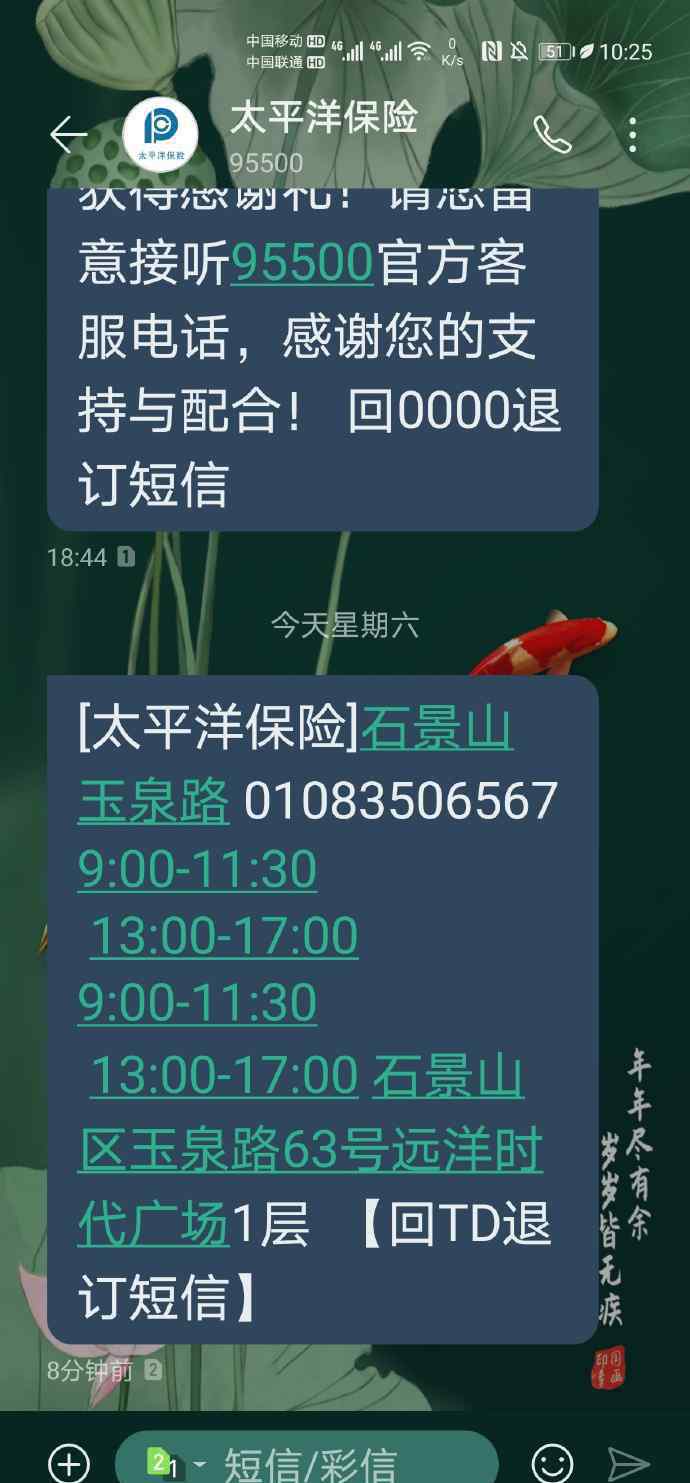Open the emoji picker

(x=552, y=1463)
